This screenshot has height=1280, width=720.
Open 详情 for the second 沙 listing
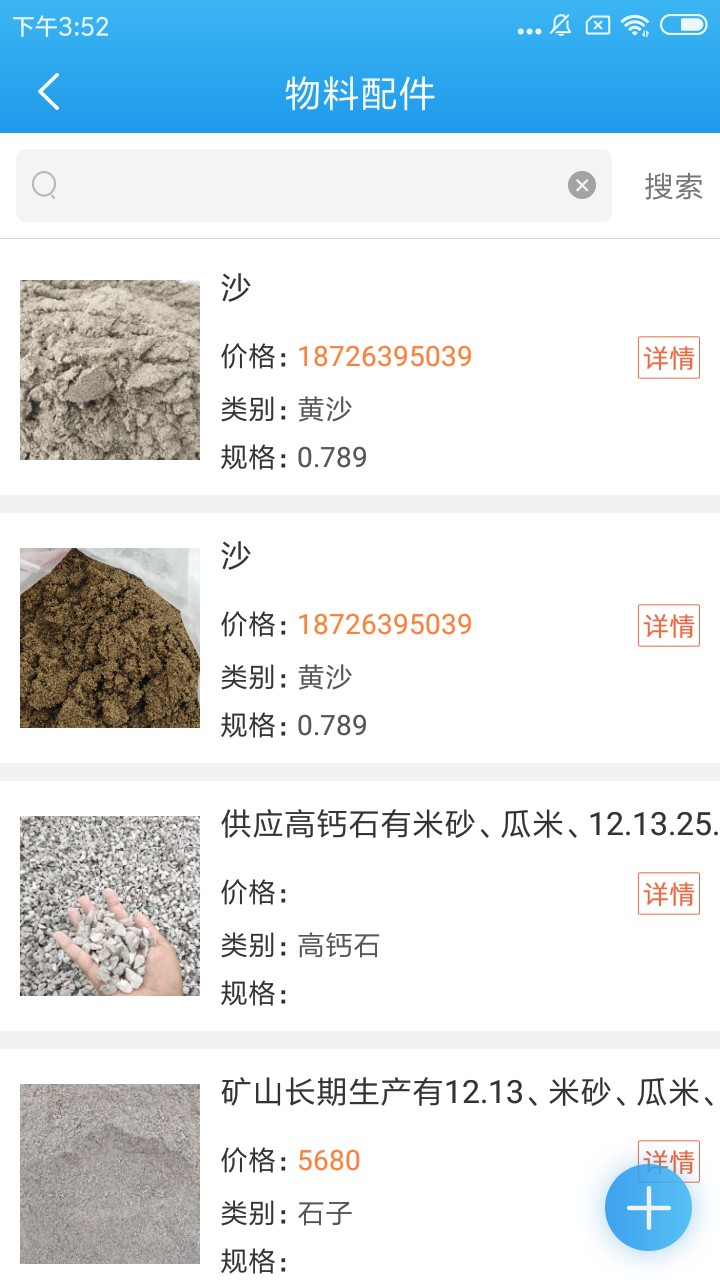pyautogui.click(x=668, y=625)
